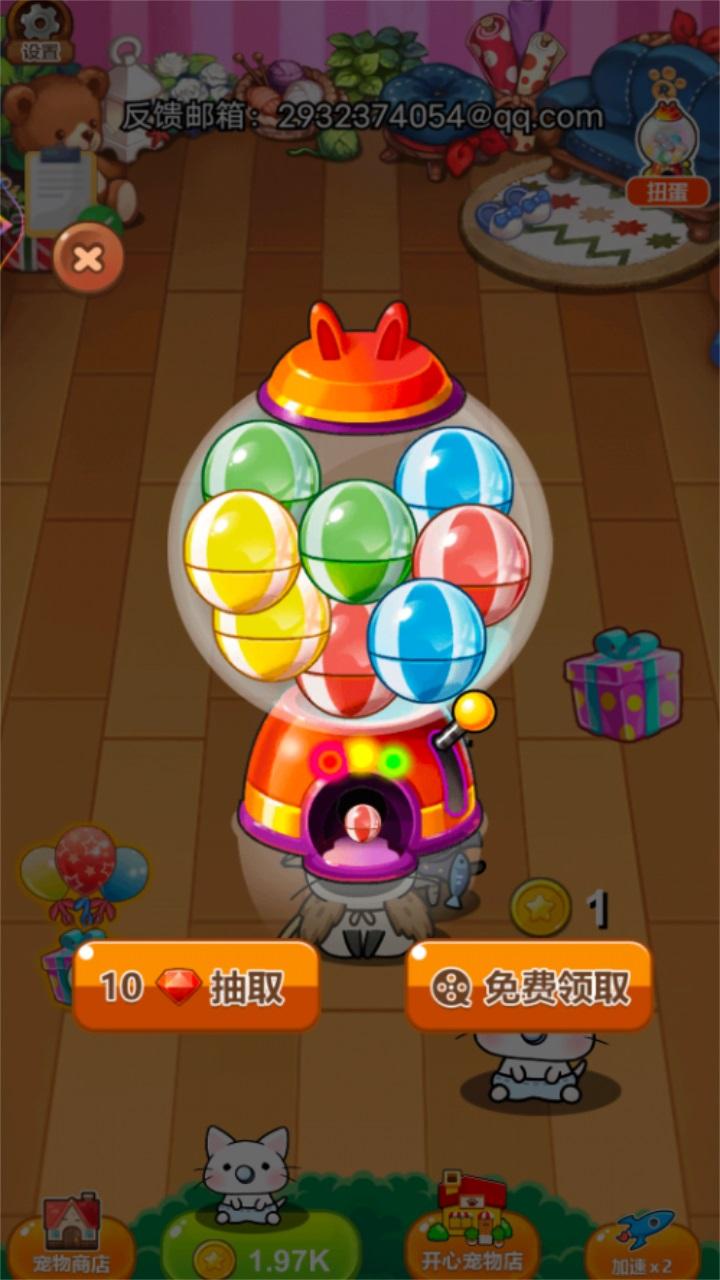The height and width of the screenshot is (1280, 720).
Task: Draw a capsule for 10 gems
Action: [x=196, y=987]
